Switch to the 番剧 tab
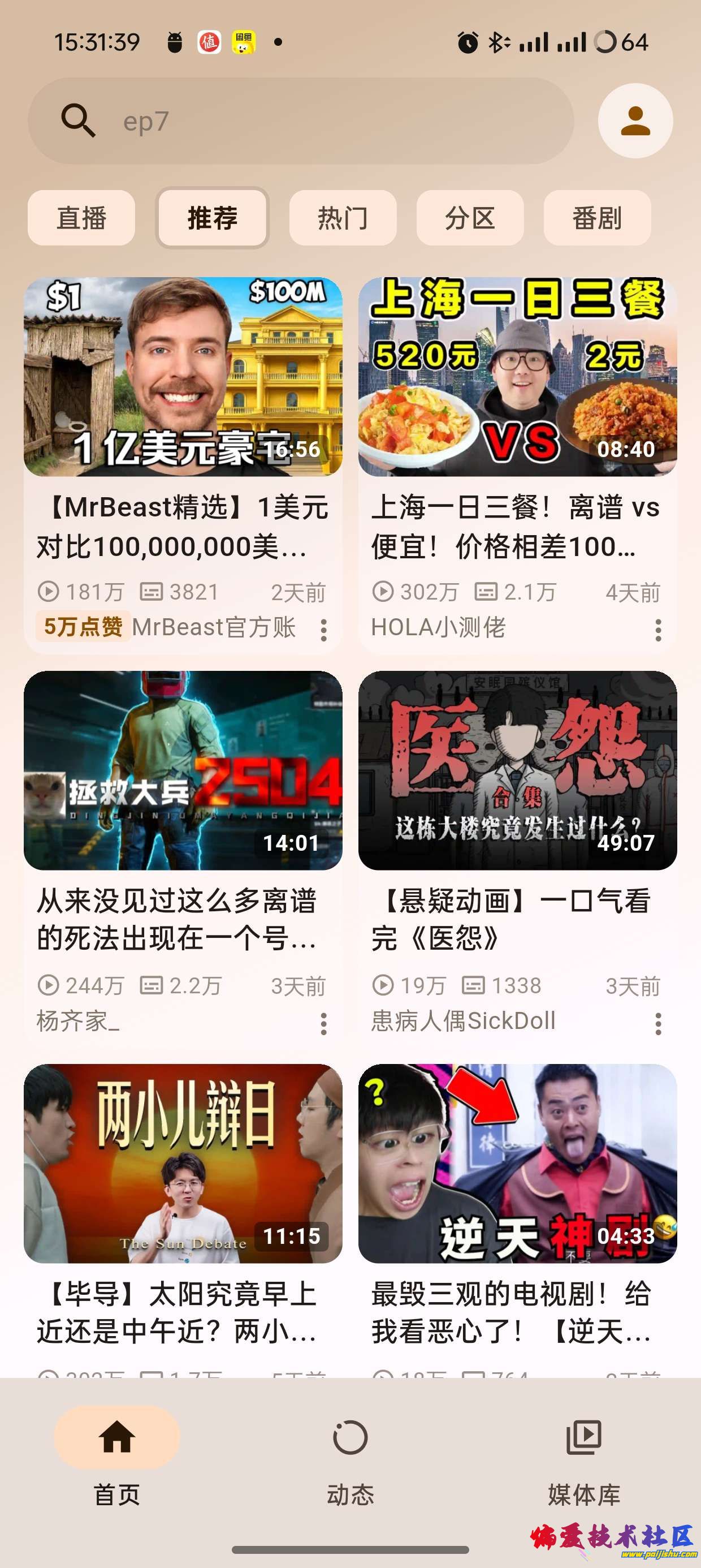701x1568 pixels. coord(597,218)
